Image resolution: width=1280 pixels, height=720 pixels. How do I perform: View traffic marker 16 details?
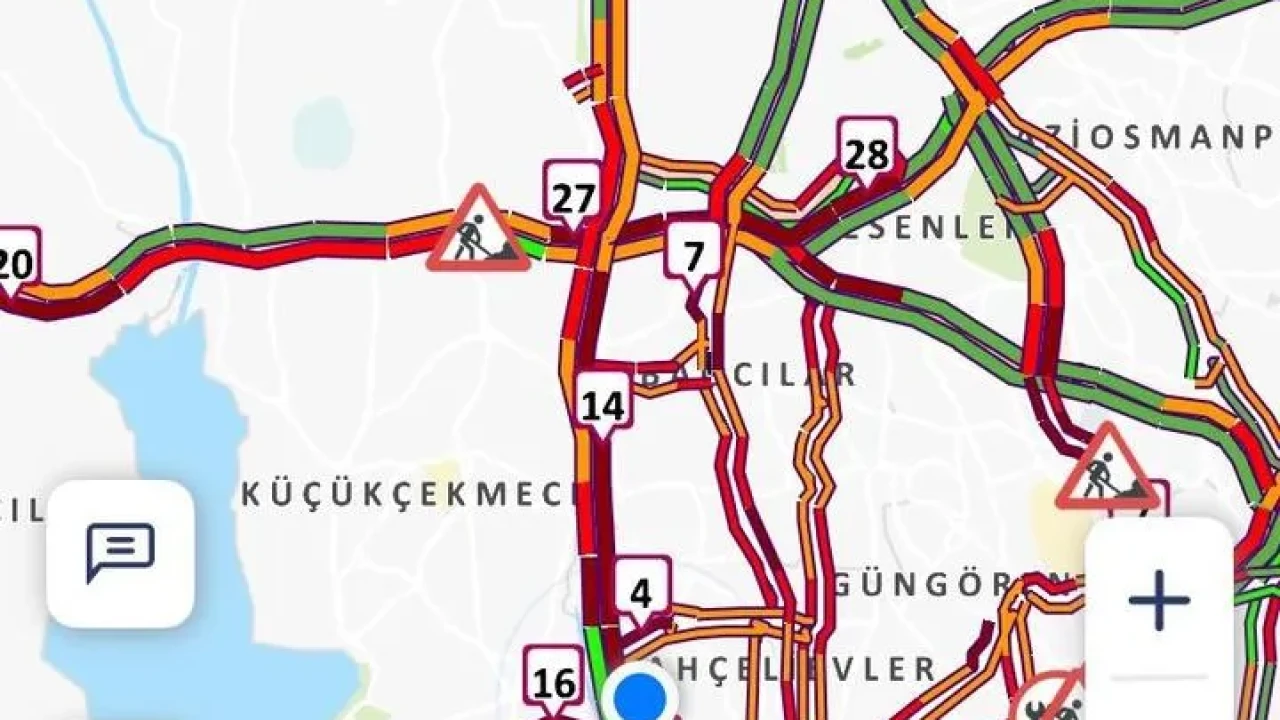(x=554, y=682)
